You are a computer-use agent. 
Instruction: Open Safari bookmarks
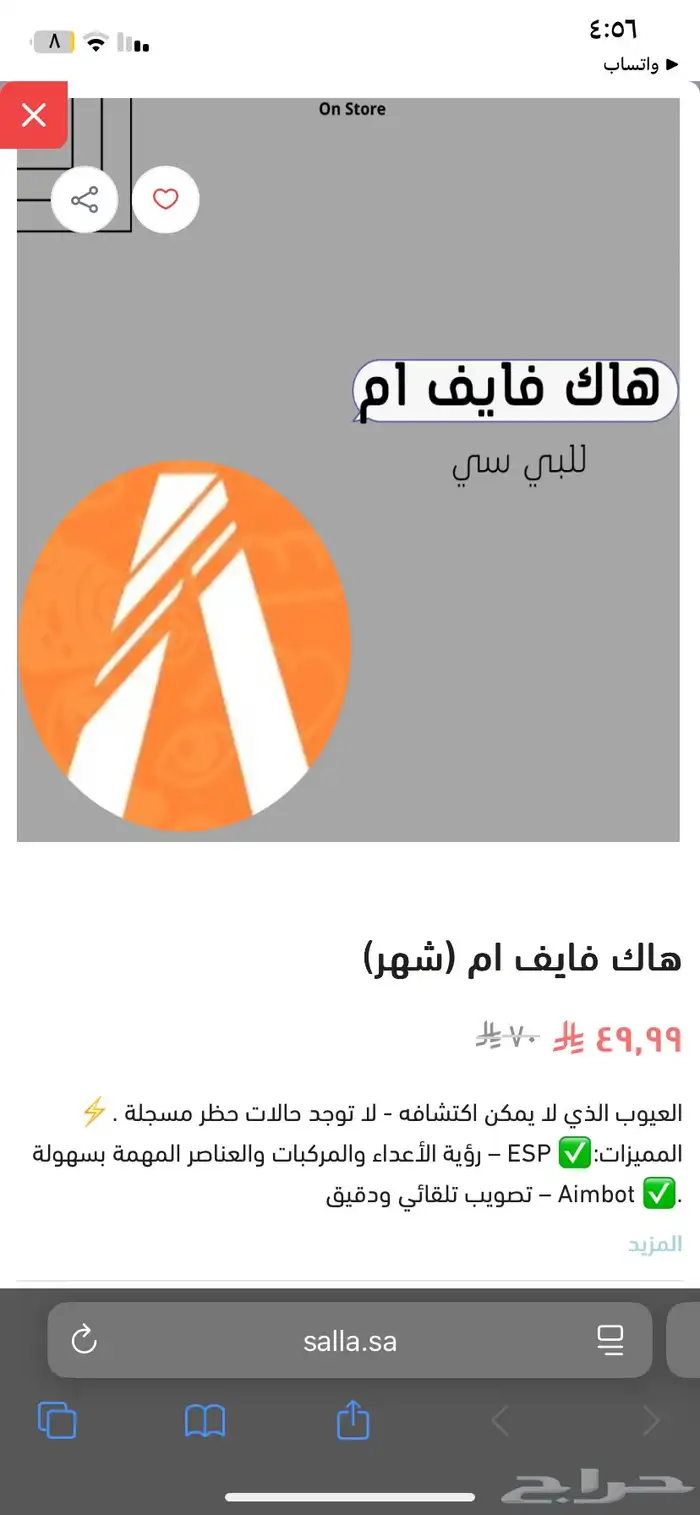click(x=205, y=1420)
